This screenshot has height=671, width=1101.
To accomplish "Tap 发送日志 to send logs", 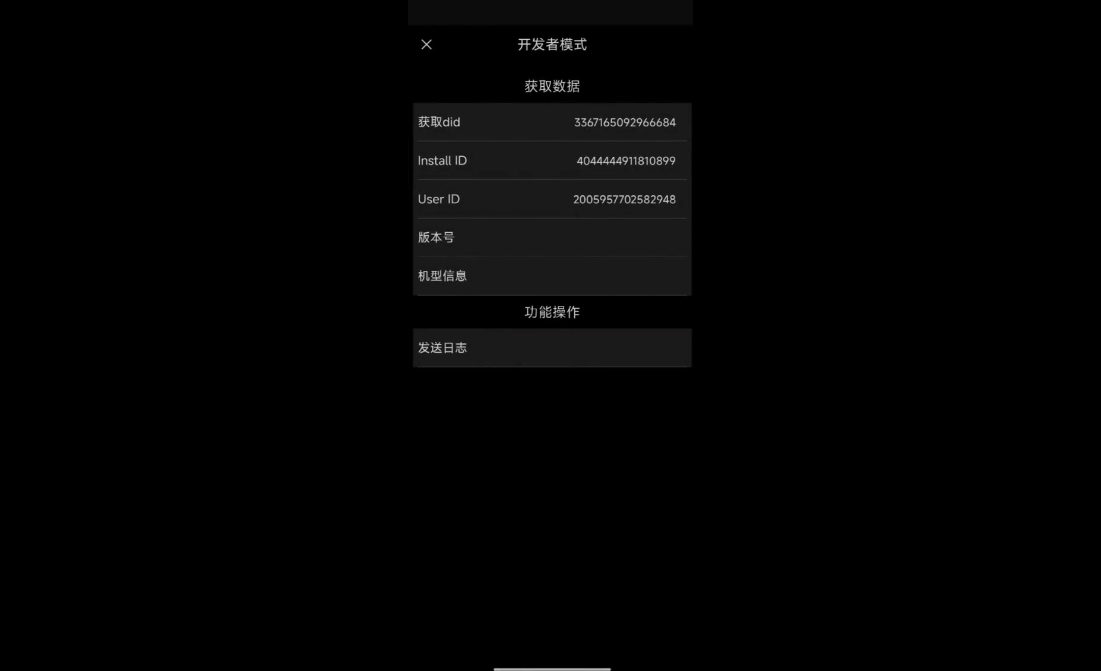I will coord(551,348).
